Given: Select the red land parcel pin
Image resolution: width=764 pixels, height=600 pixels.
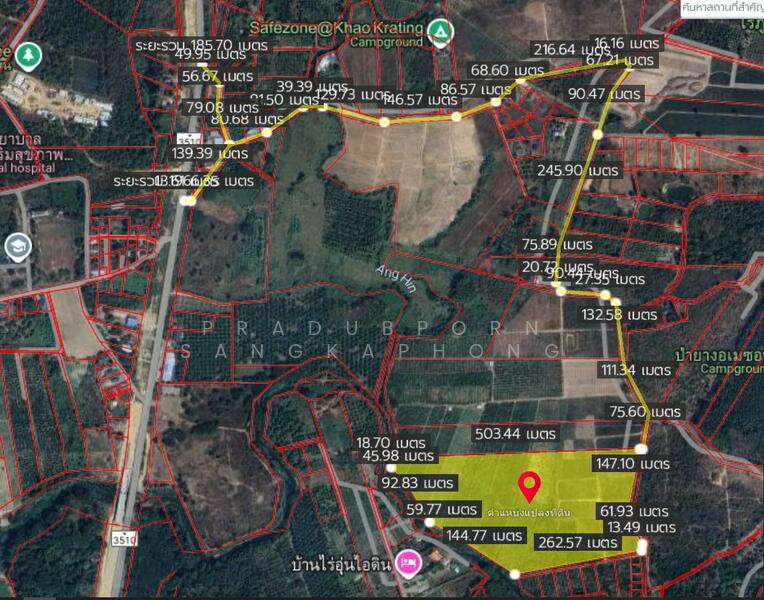Looking at the screenshot, I should point(530,487).
